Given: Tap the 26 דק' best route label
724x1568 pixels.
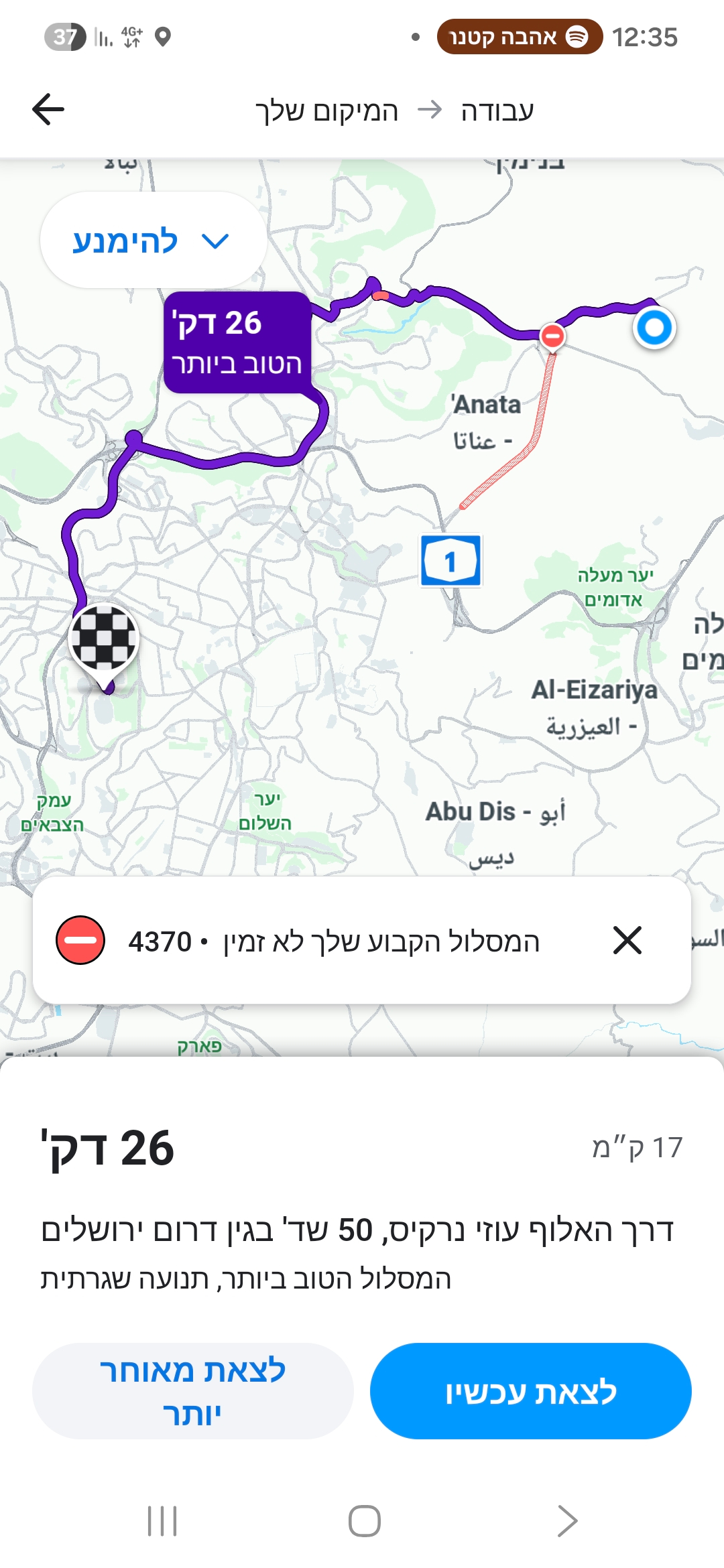Looking at the screenshot, I should 237,342.
